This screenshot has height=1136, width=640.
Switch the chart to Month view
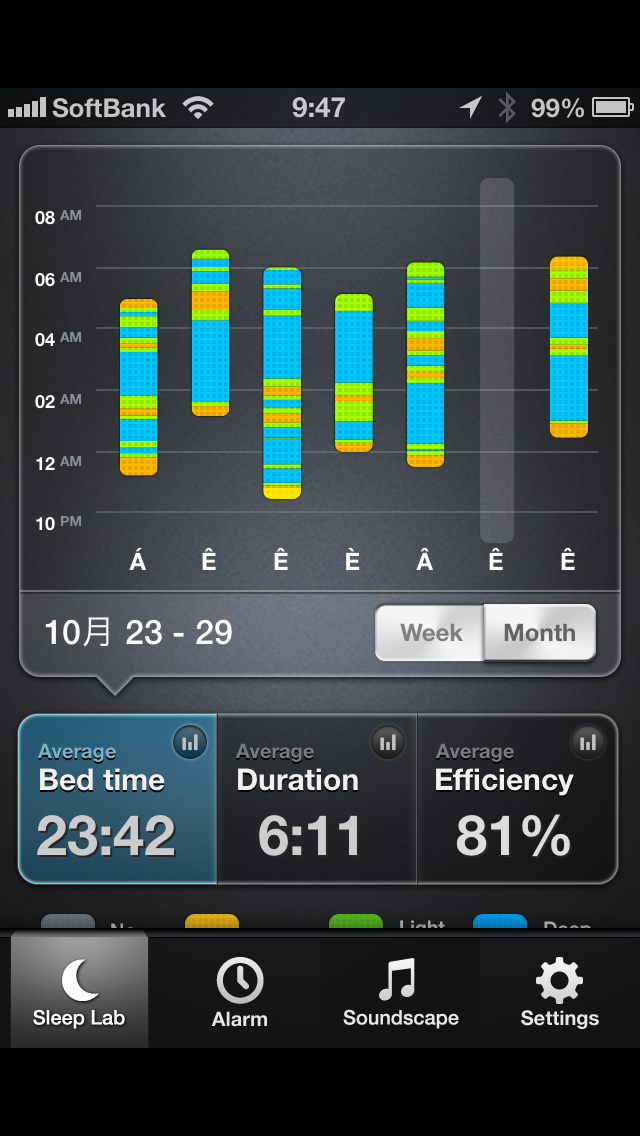[x=540, y=632]
